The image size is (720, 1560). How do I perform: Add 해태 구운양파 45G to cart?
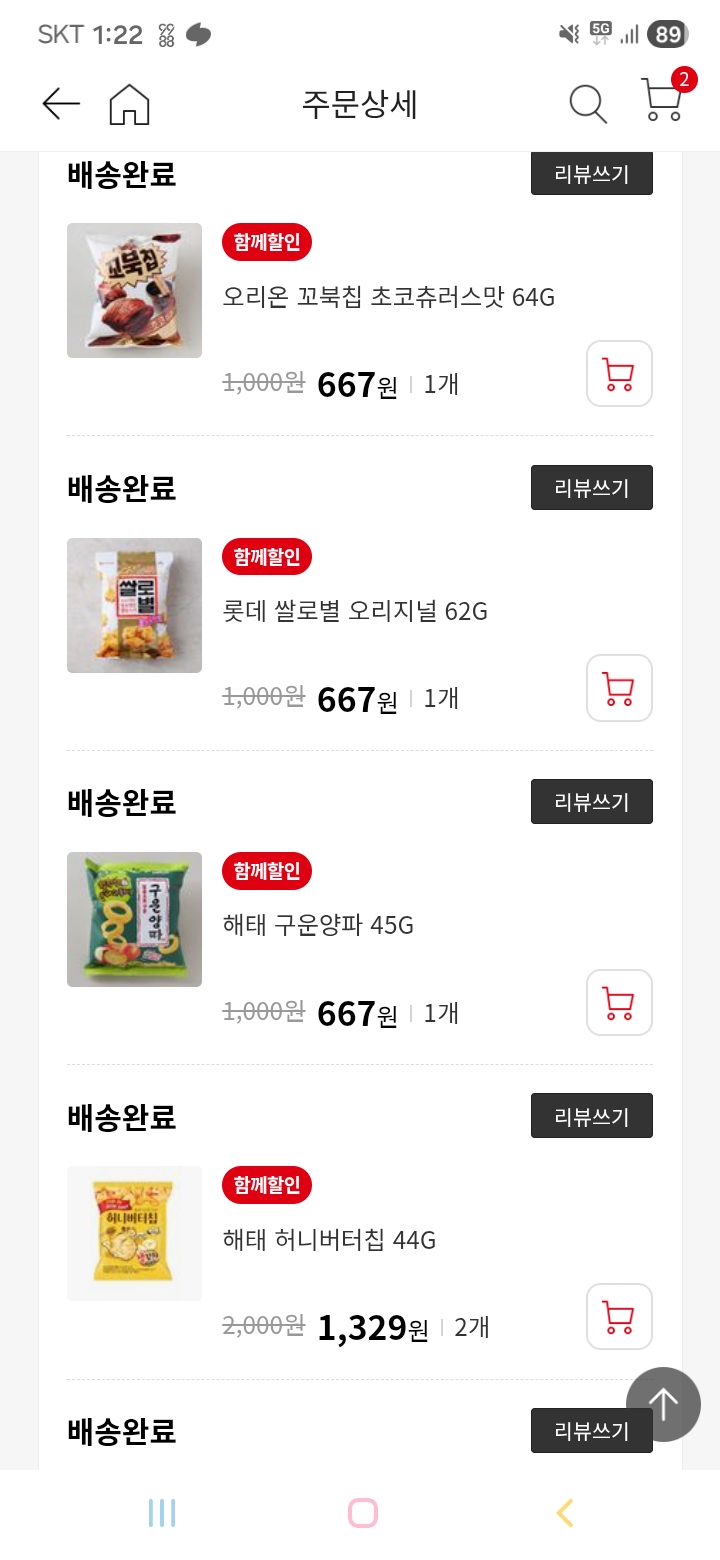coord(619,1002)
